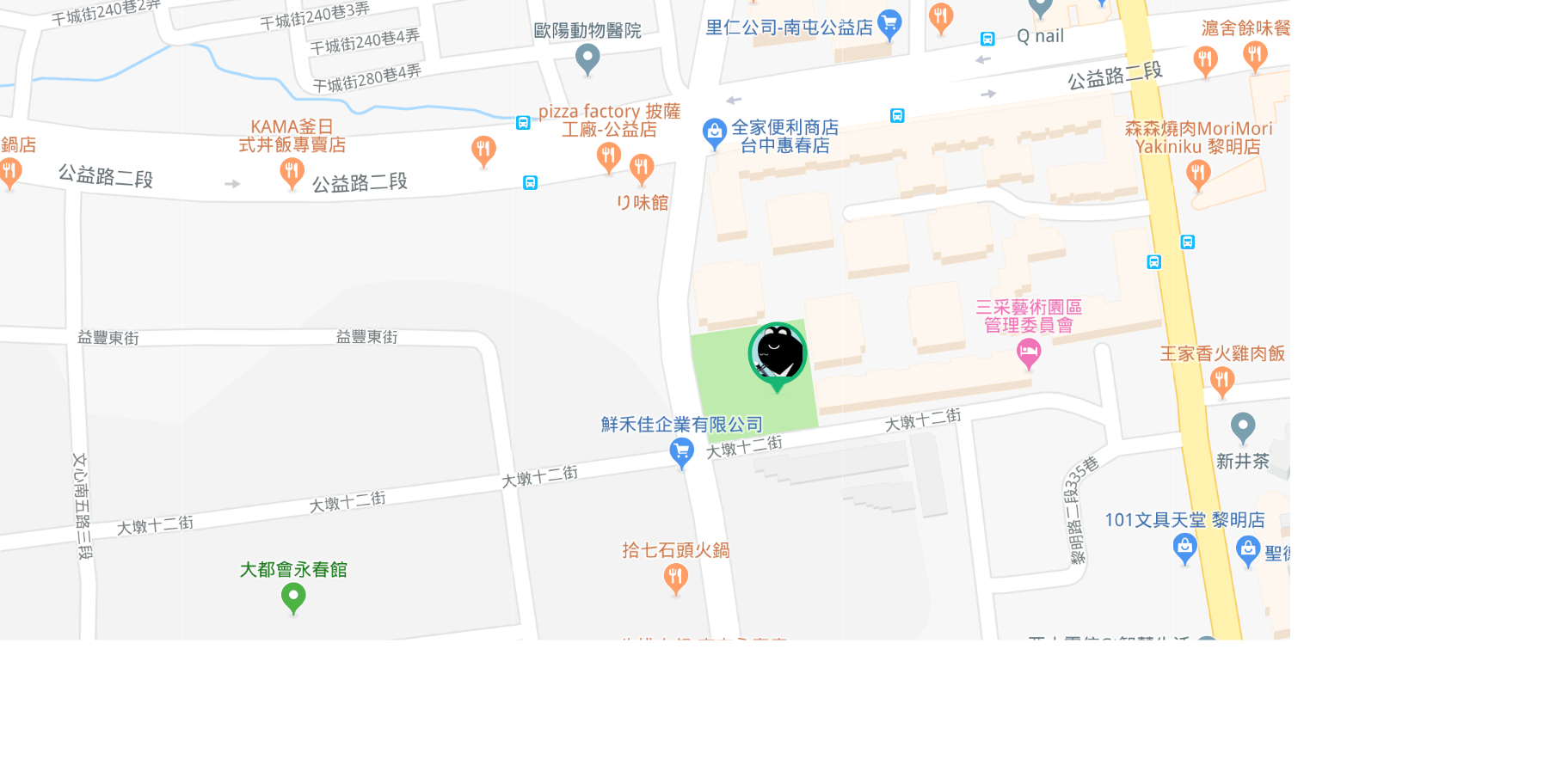Tap the 新井茶 location pin
1556x784 pixels.
pyautogui.click(x=1242, y=426)
